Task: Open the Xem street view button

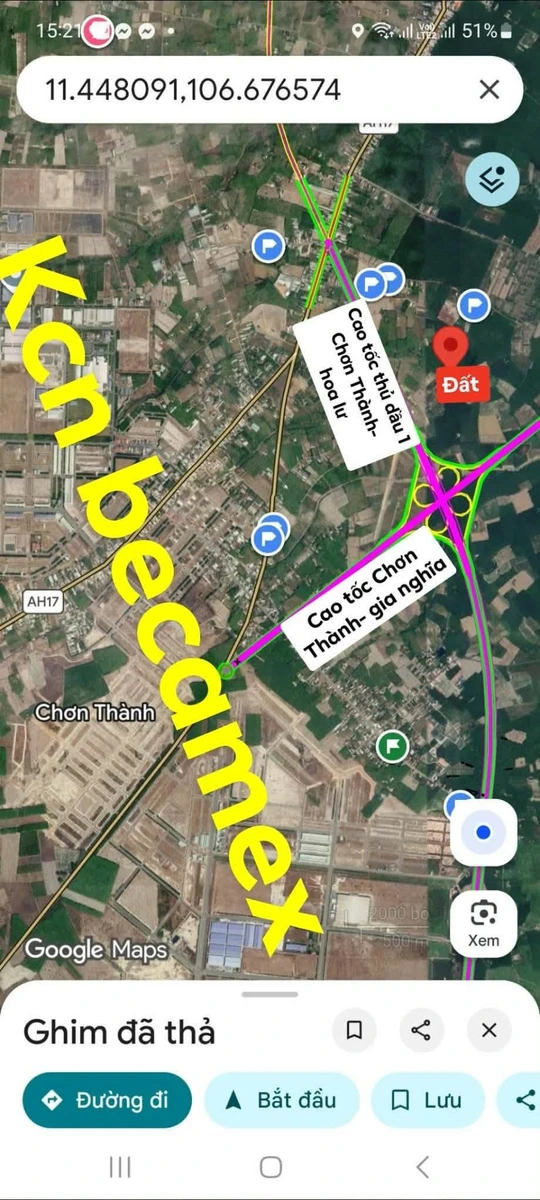Action: pos(484,923)
